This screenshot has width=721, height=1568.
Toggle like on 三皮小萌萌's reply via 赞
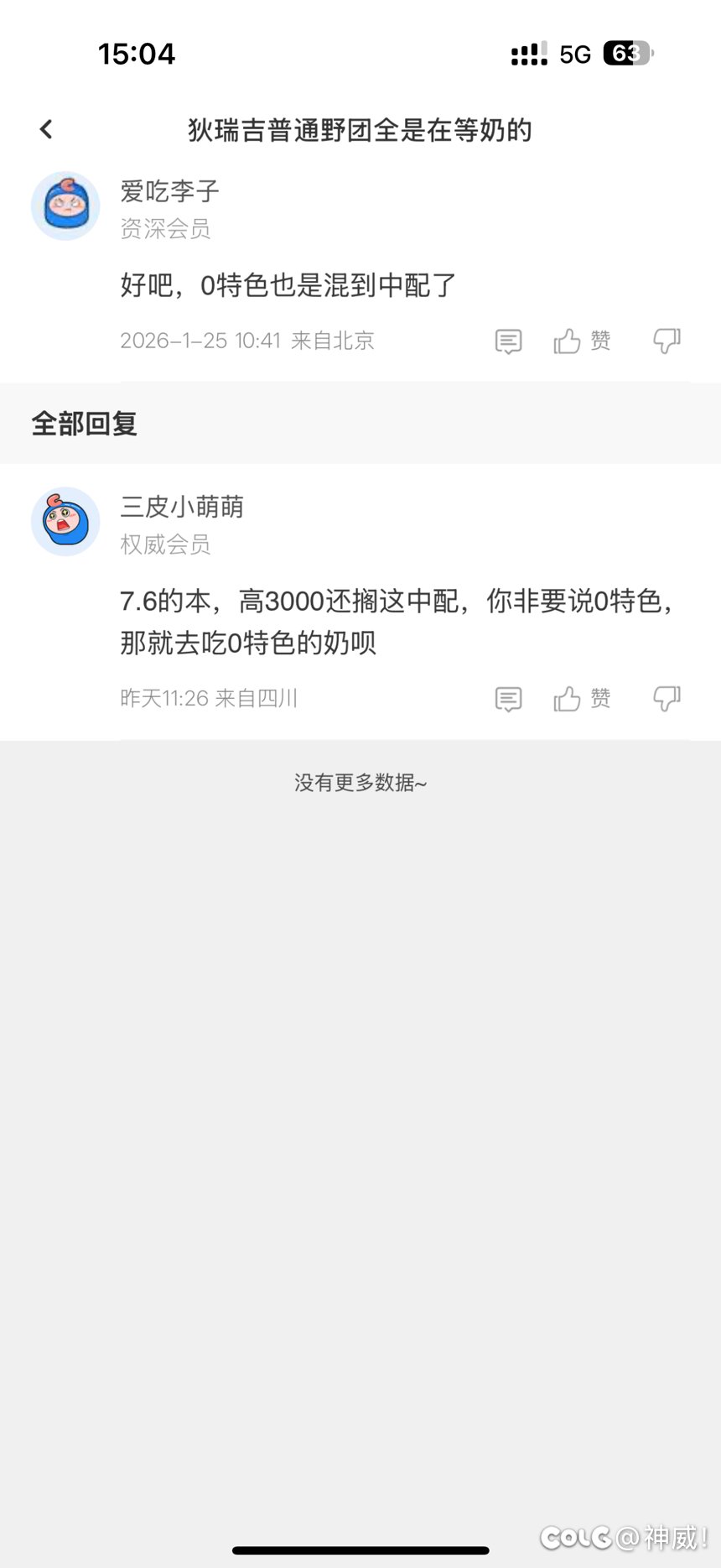click(601, 698)
